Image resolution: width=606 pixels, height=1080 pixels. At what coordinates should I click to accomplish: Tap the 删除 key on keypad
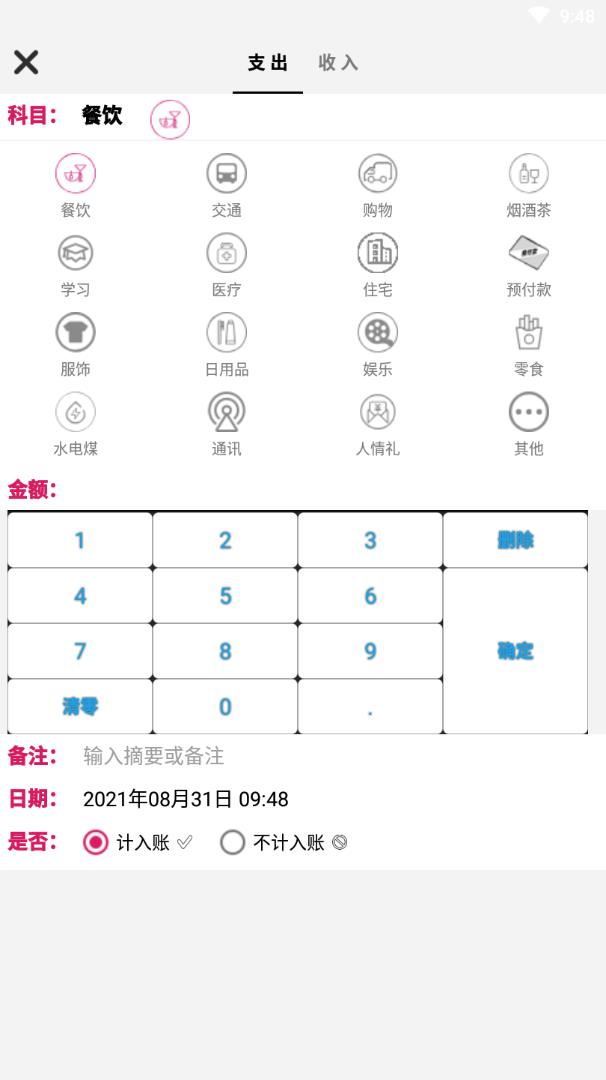pyautogui.click(x=515, y=540)
